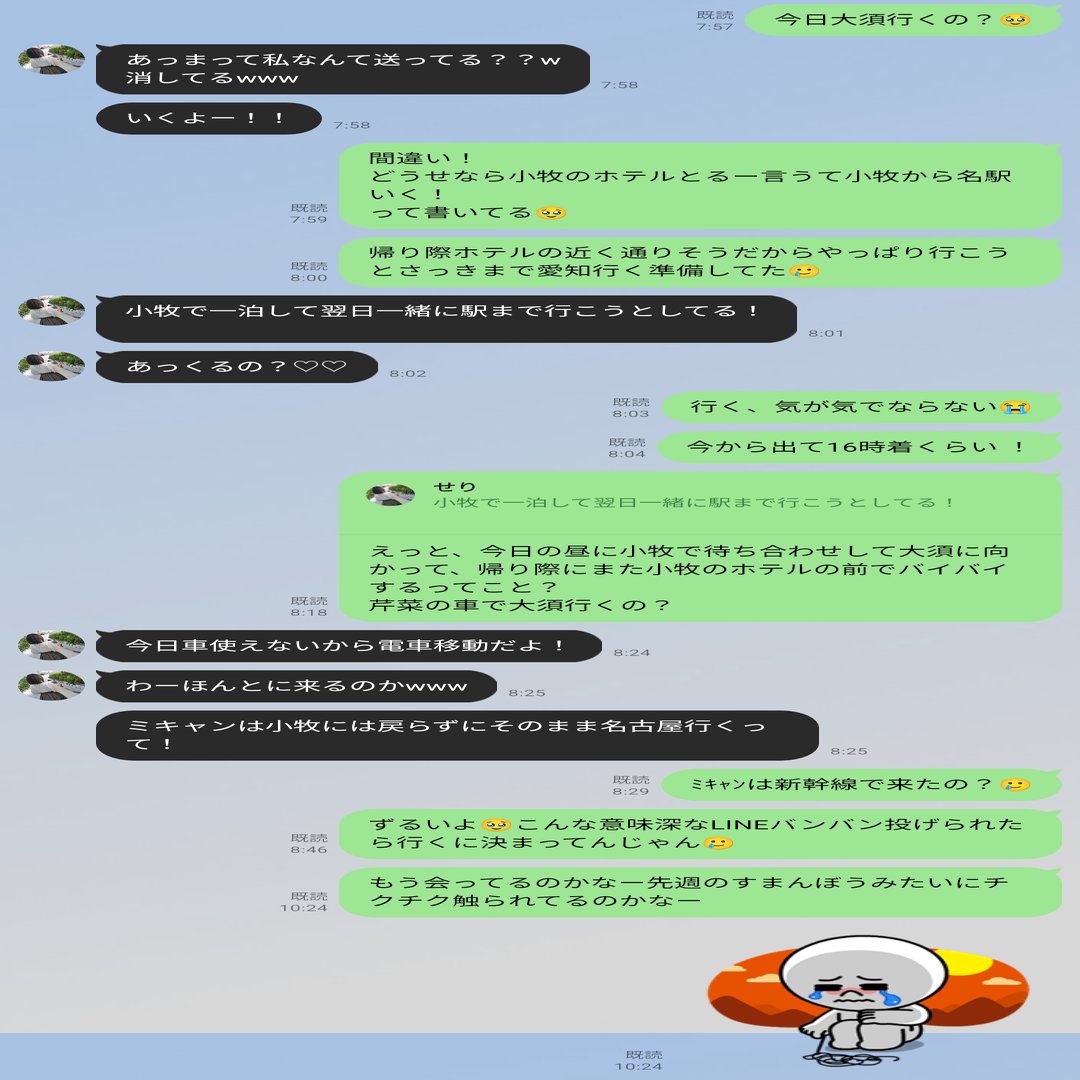View profile photo beside 今日車使えないから message
1080x1080 pixels.
pos(51,646)
